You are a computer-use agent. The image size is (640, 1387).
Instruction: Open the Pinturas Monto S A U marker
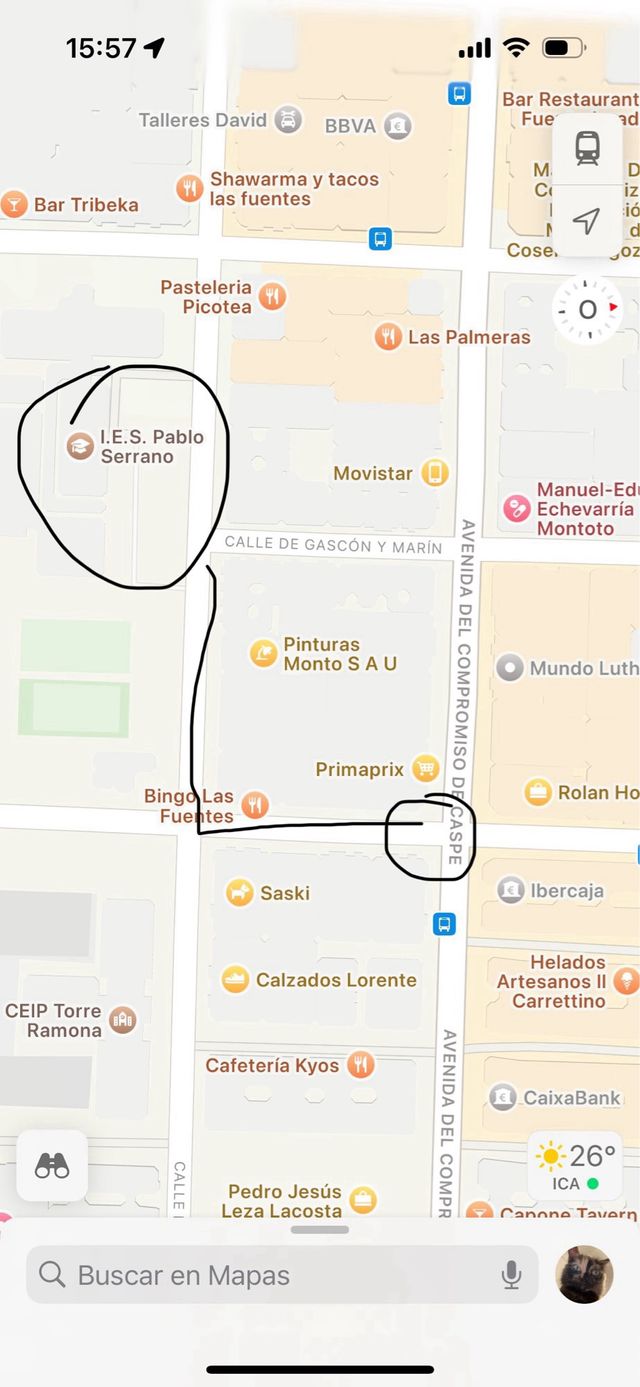pyautogui.click(x=263, y=654)
